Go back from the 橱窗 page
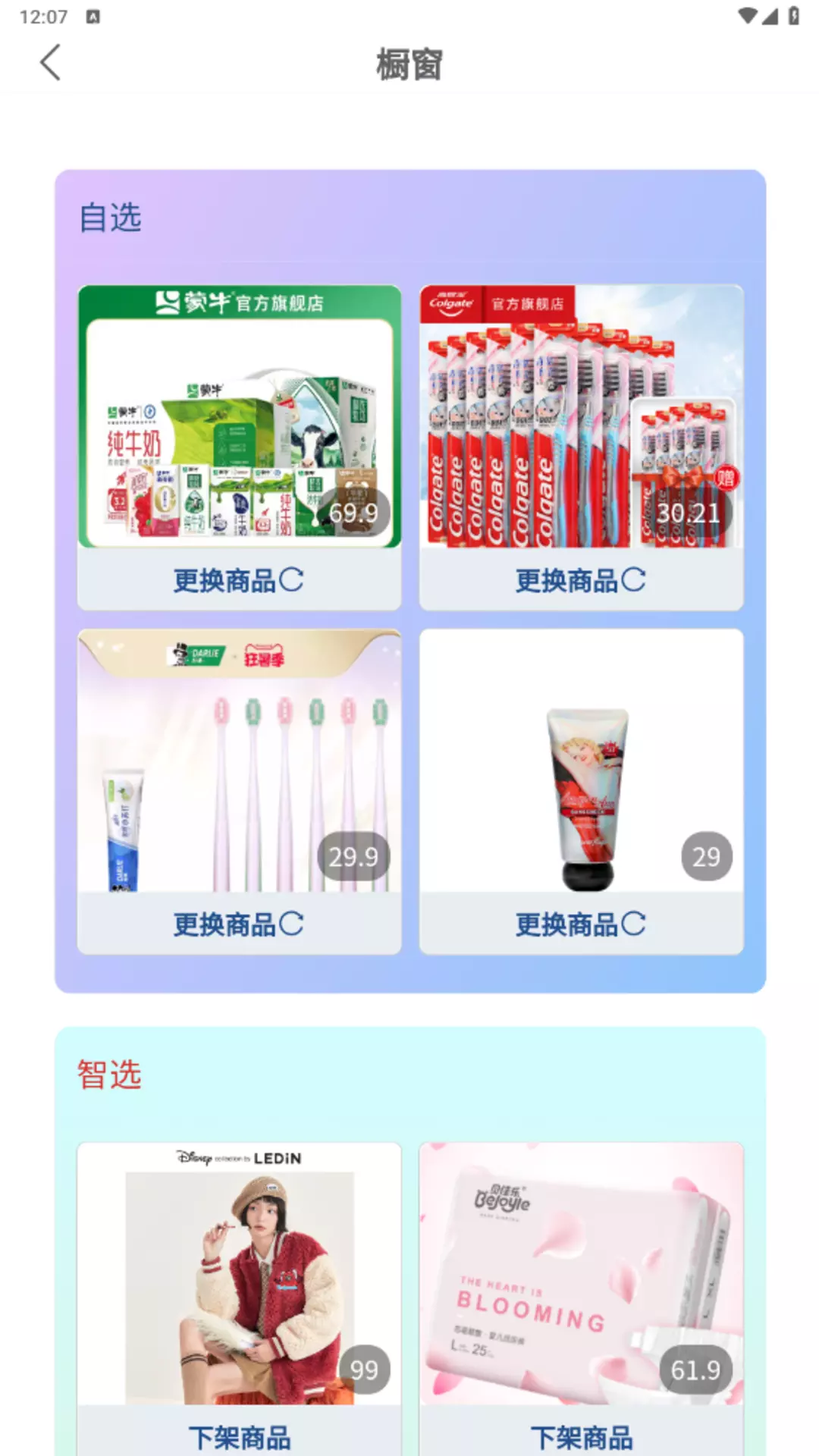 (50, 62)
